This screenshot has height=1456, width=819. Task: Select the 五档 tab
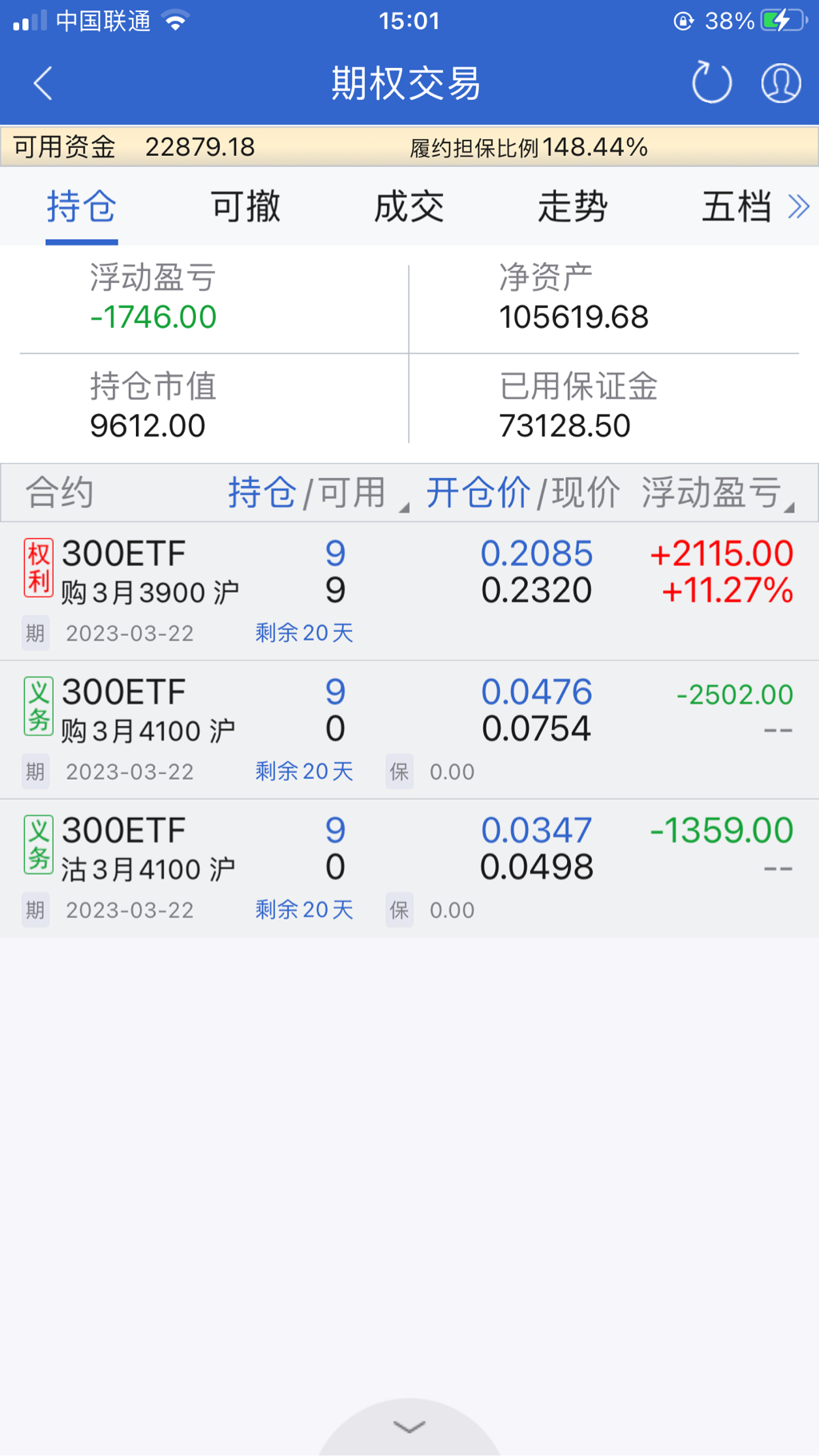coord(736,207)
